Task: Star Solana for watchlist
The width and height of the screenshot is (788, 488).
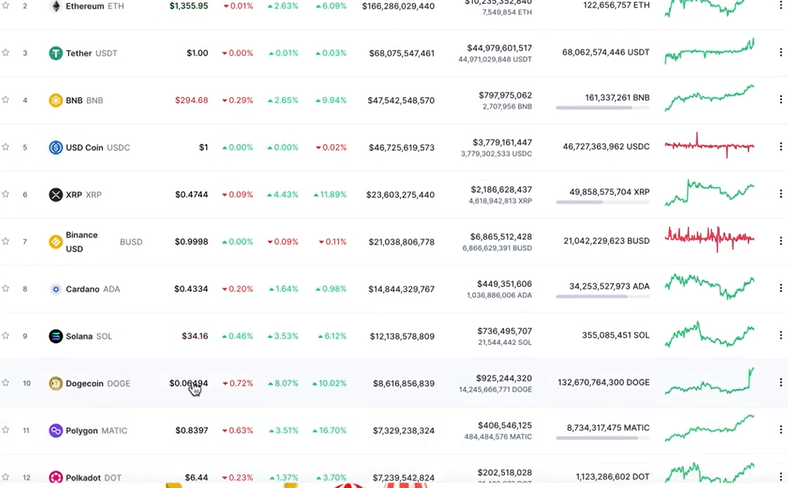Action: pos(6,336)
